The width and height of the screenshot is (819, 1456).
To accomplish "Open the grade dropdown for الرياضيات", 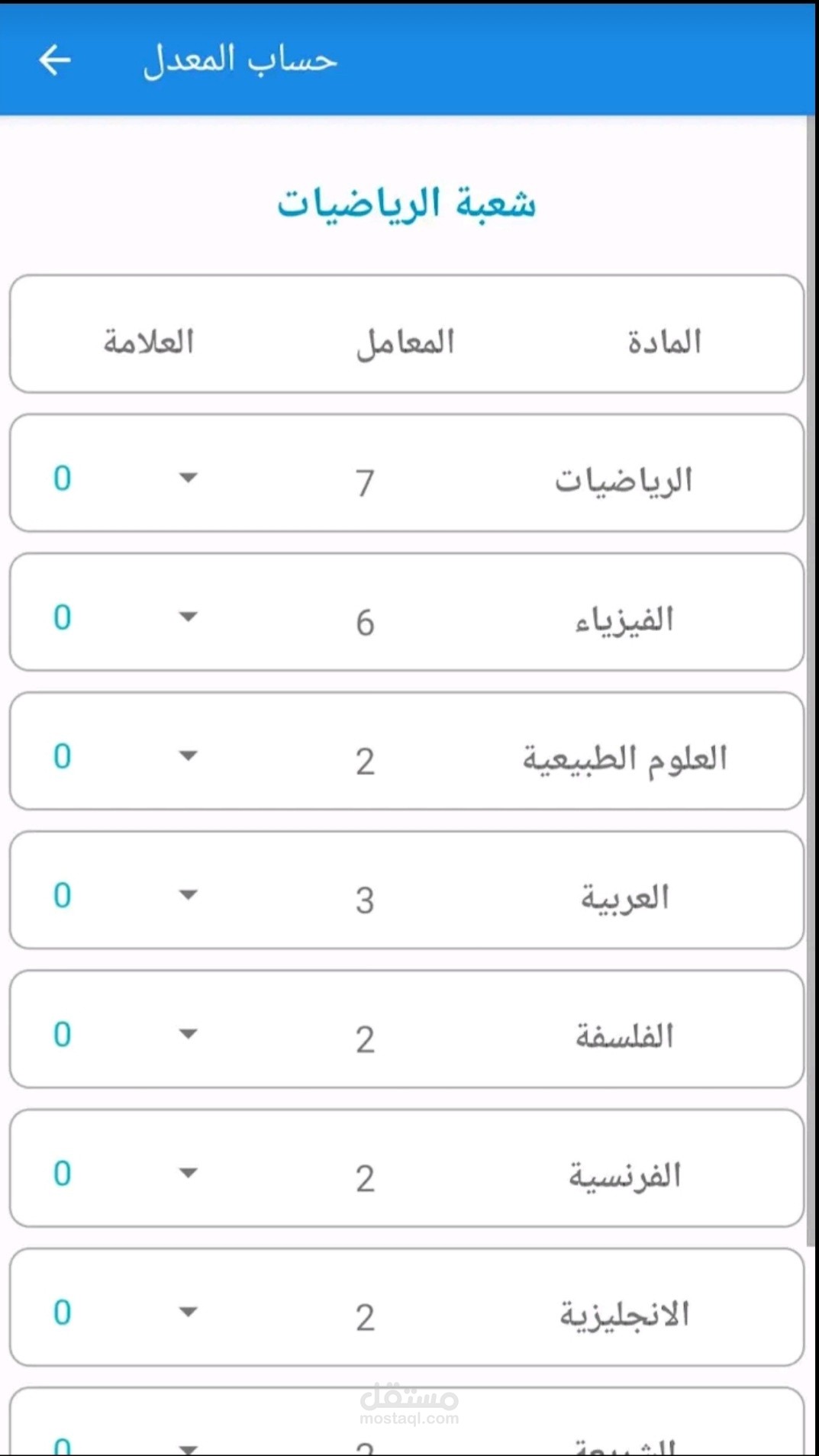I will pos(188,478).
